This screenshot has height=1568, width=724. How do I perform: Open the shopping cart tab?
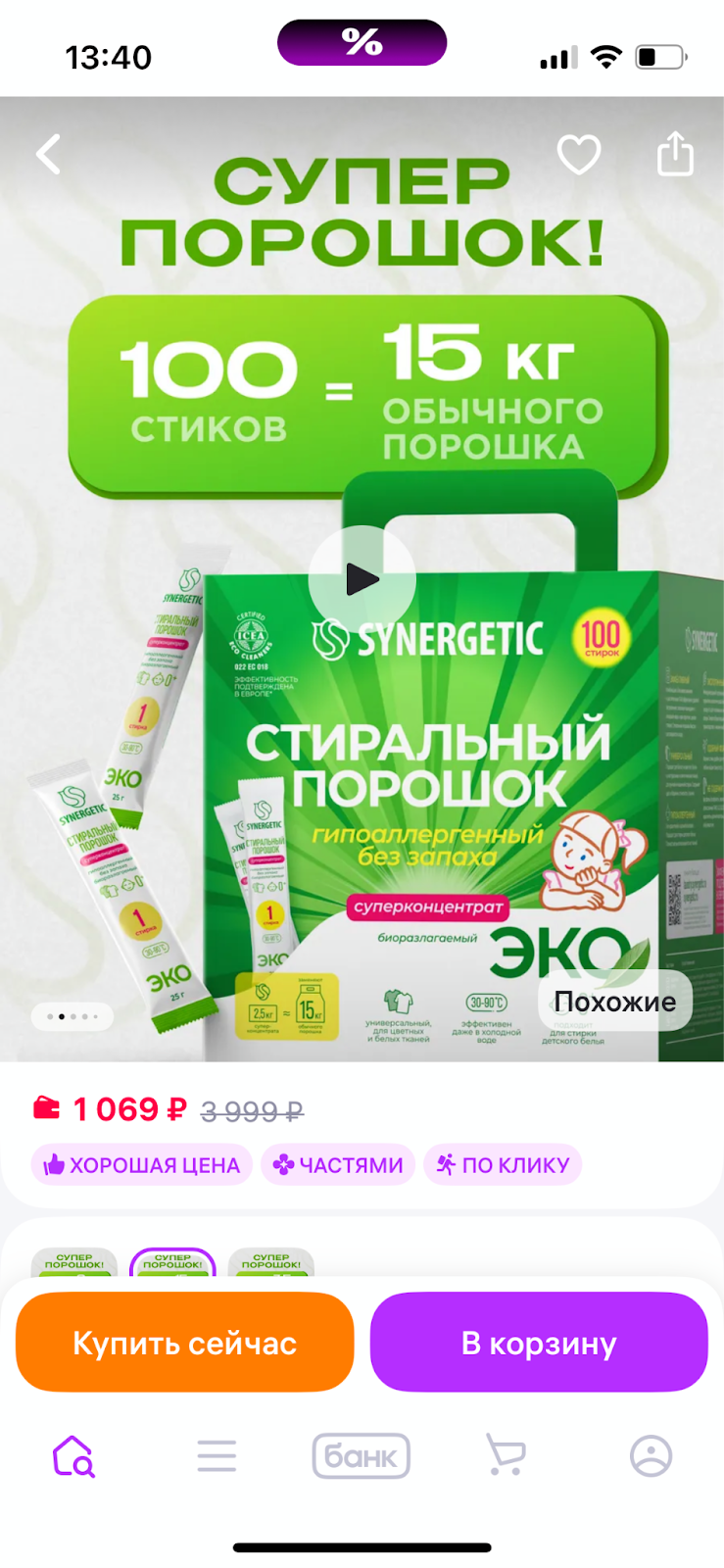tap(506, 1456)
